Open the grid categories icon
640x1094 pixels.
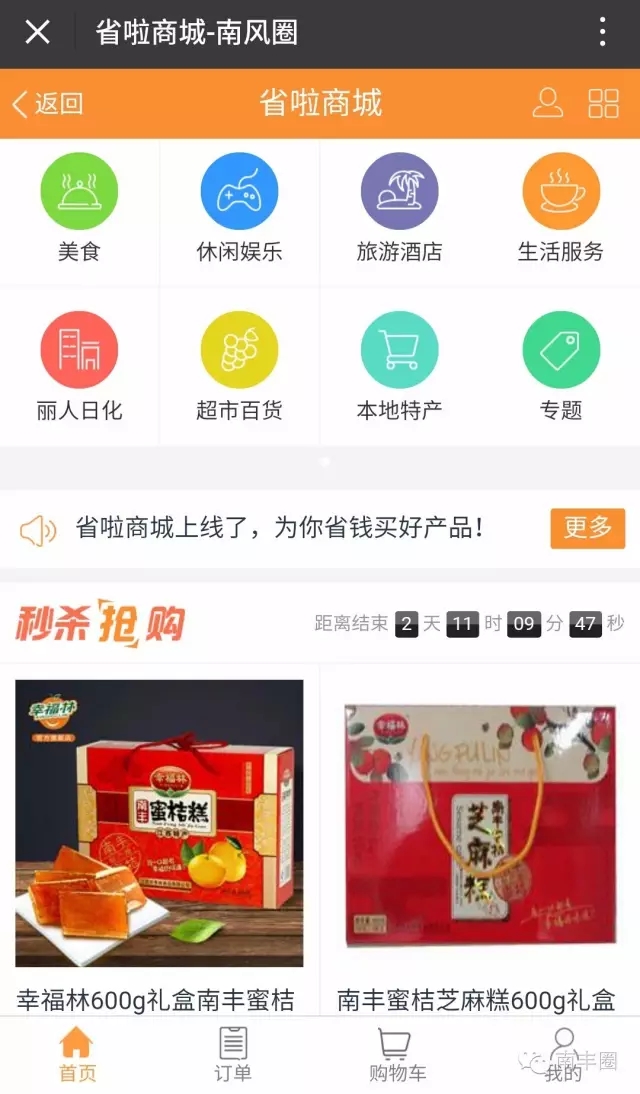coord(603,103)
